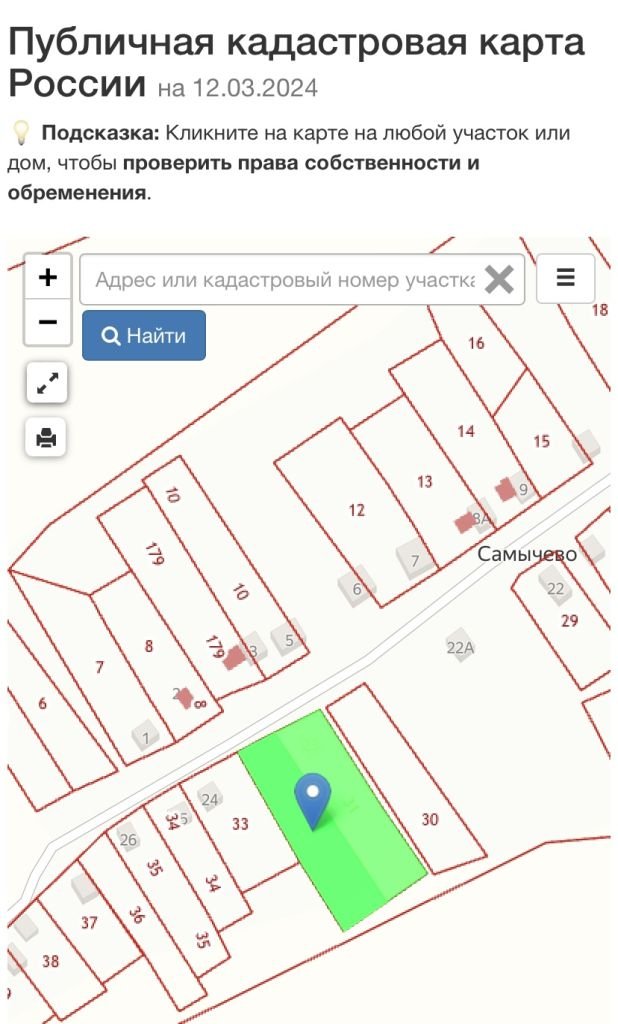This screenshot has width=618, height=1024.
Task: Zoom out of the cadastral map
Action: (48, 322)
